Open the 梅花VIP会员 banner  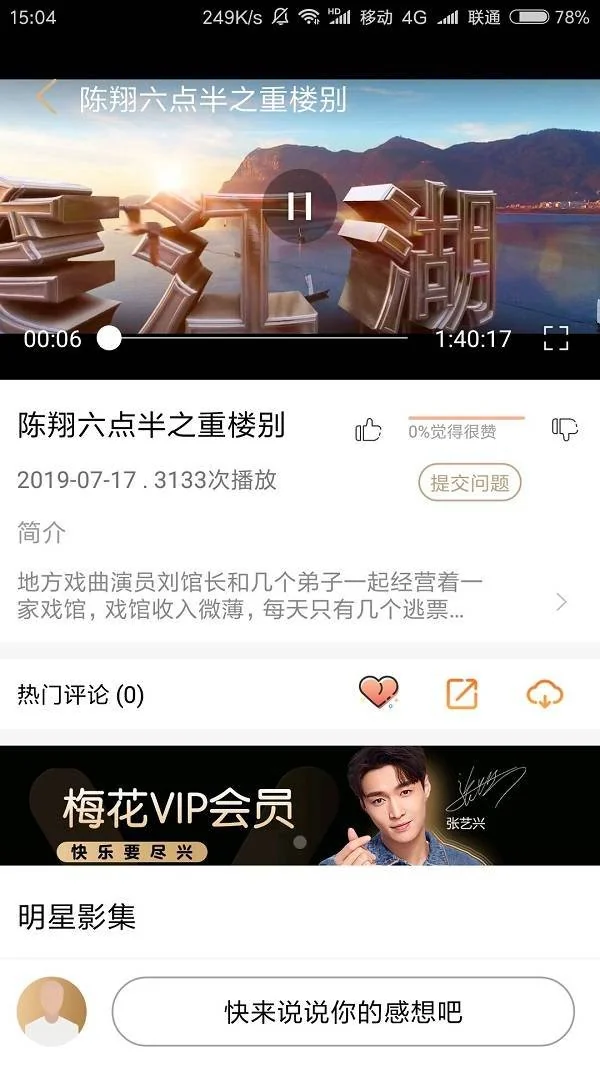300,806
